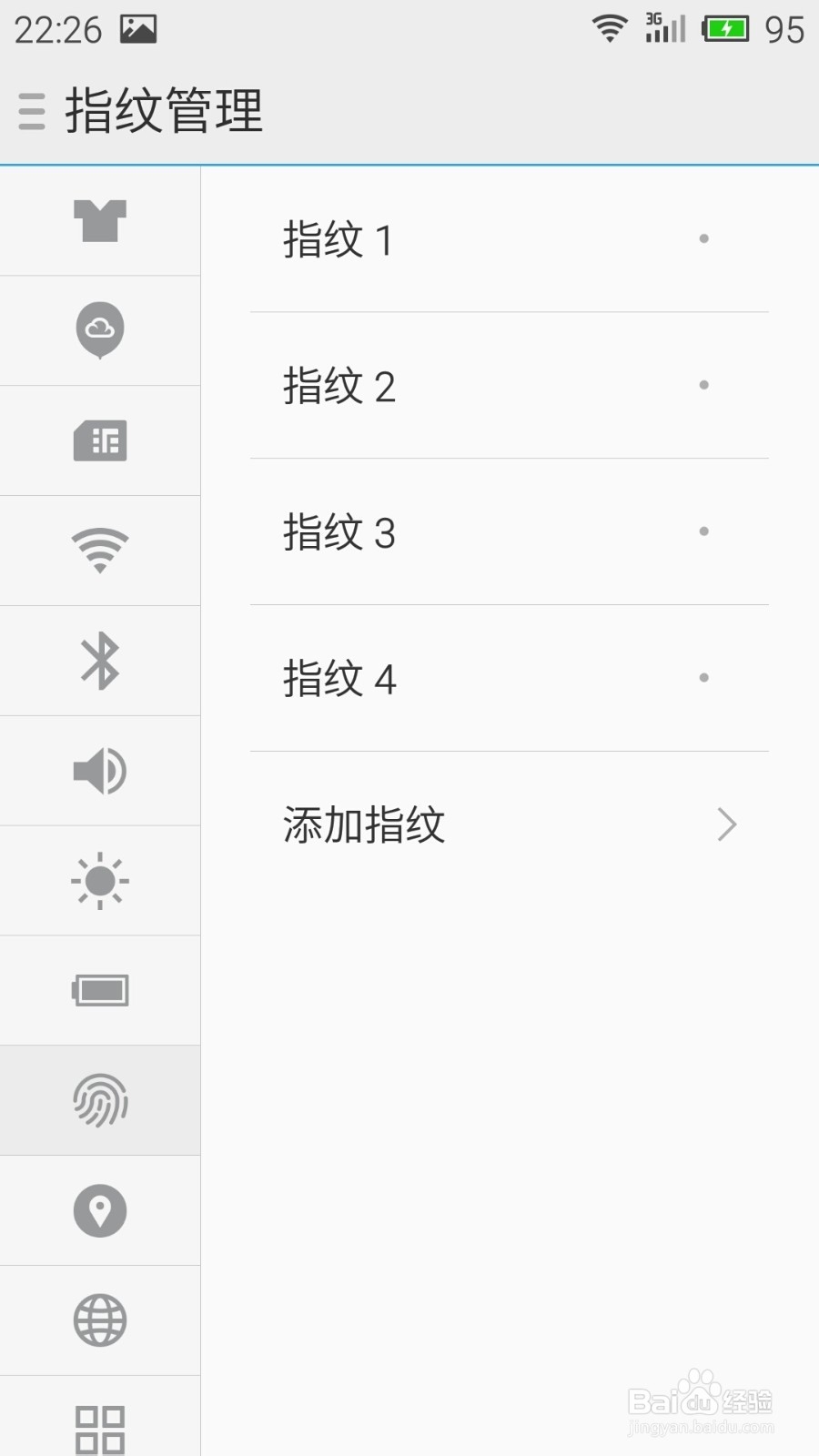Open the theme/personalization icon at sidebar top
This screenshot has width=819, height=1456.
pos(100,220)
